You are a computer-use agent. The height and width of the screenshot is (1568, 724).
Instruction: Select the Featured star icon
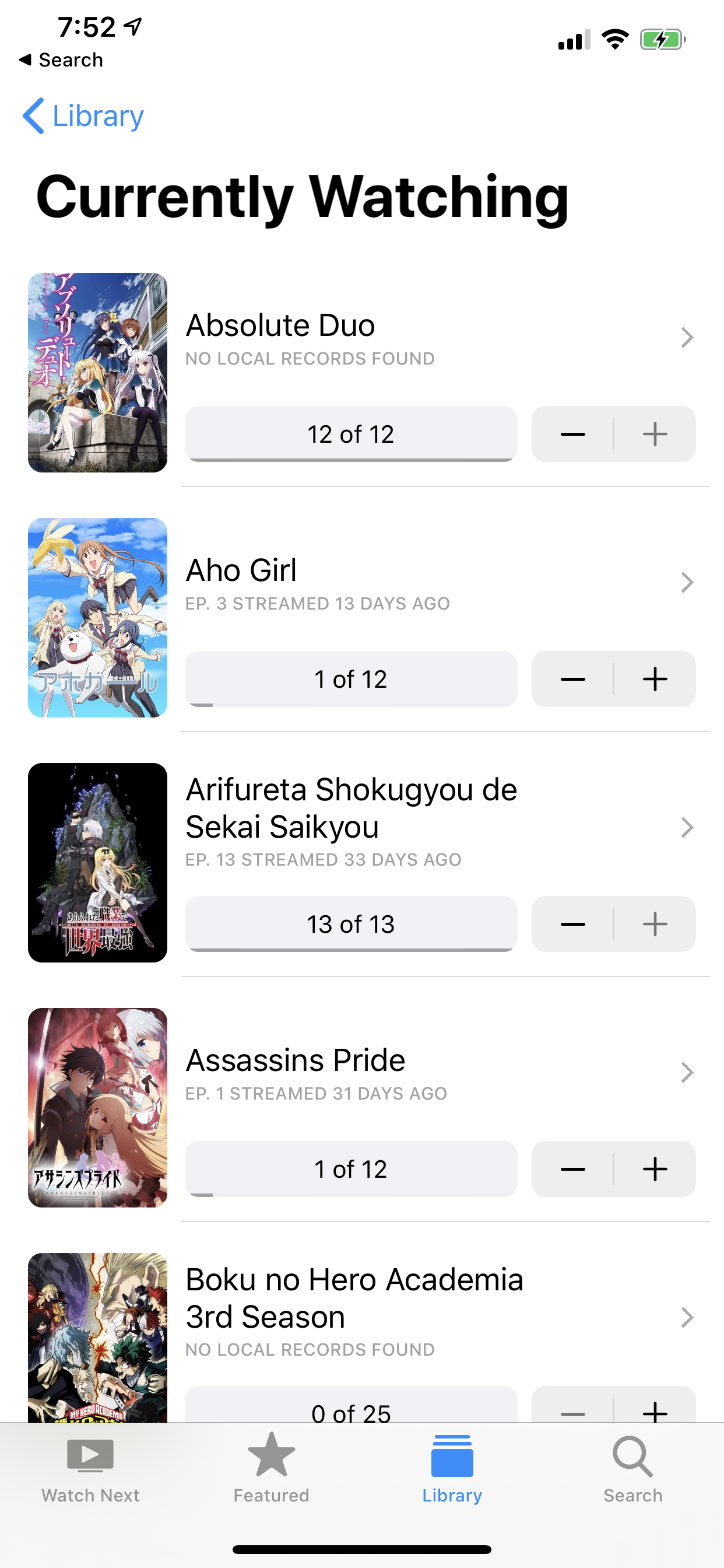click(271, 1458)
